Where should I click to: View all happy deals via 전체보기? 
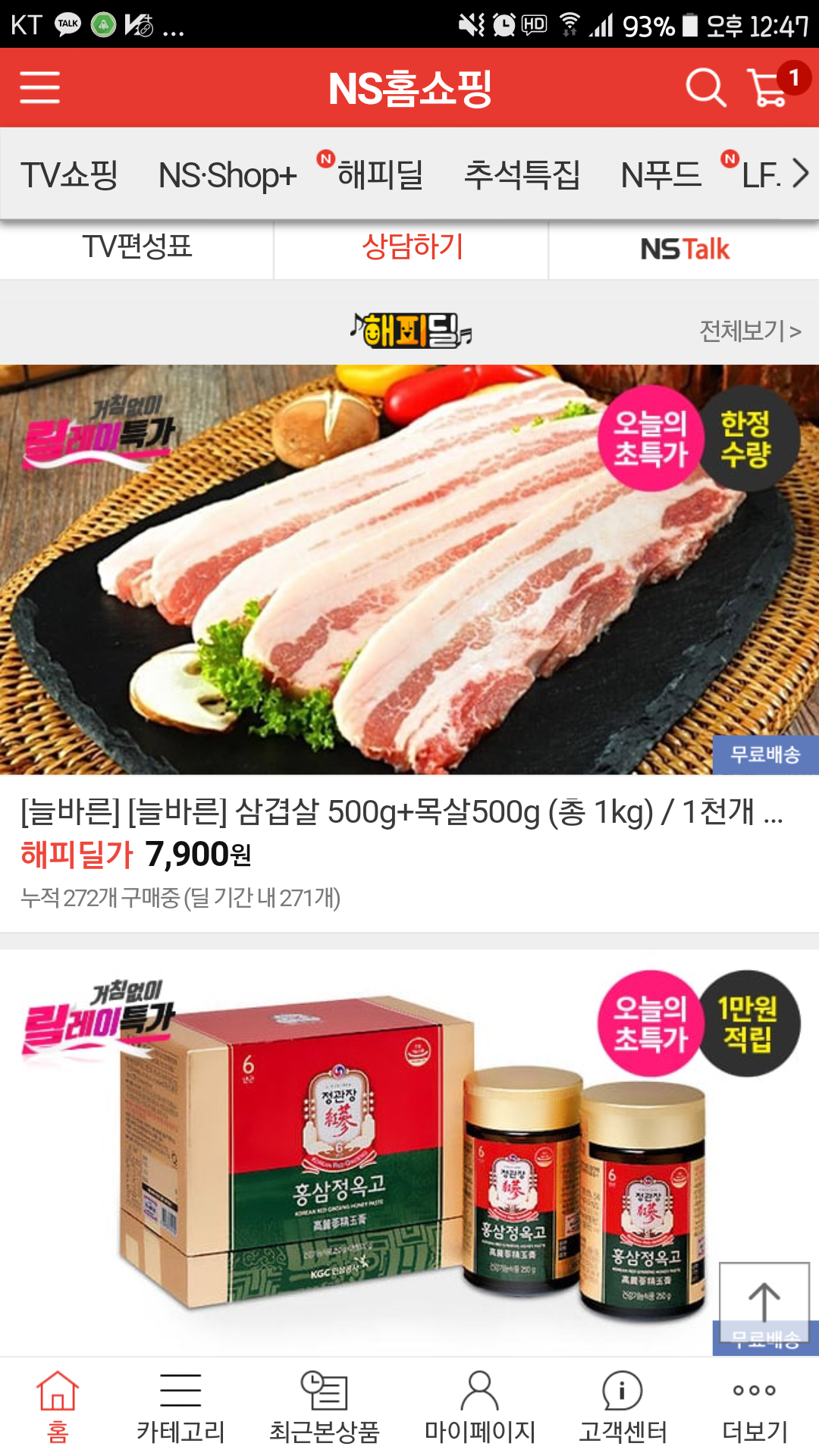pyautogui.click(x=749, y=331)
